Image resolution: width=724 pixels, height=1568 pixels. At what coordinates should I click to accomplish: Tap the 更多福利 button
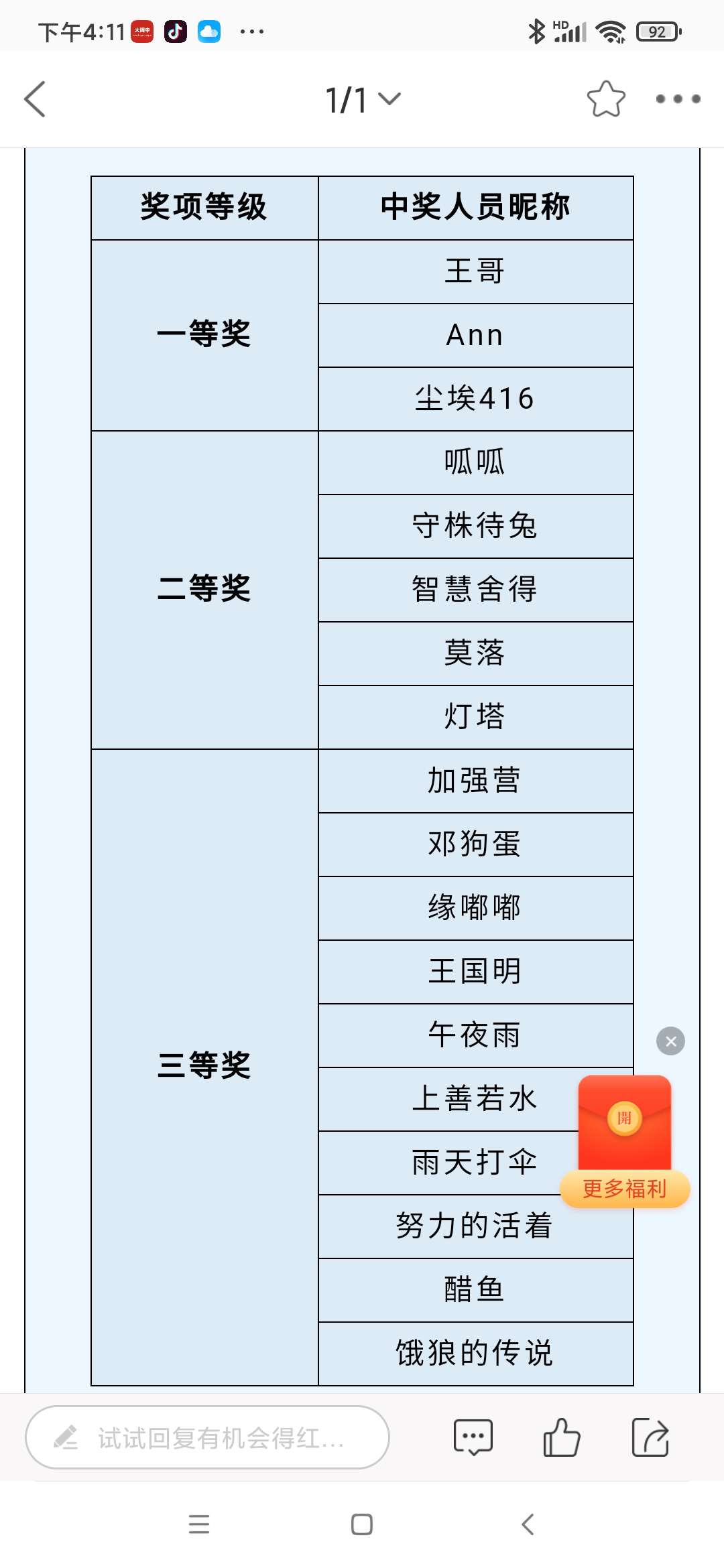[x=625, y=1189]
